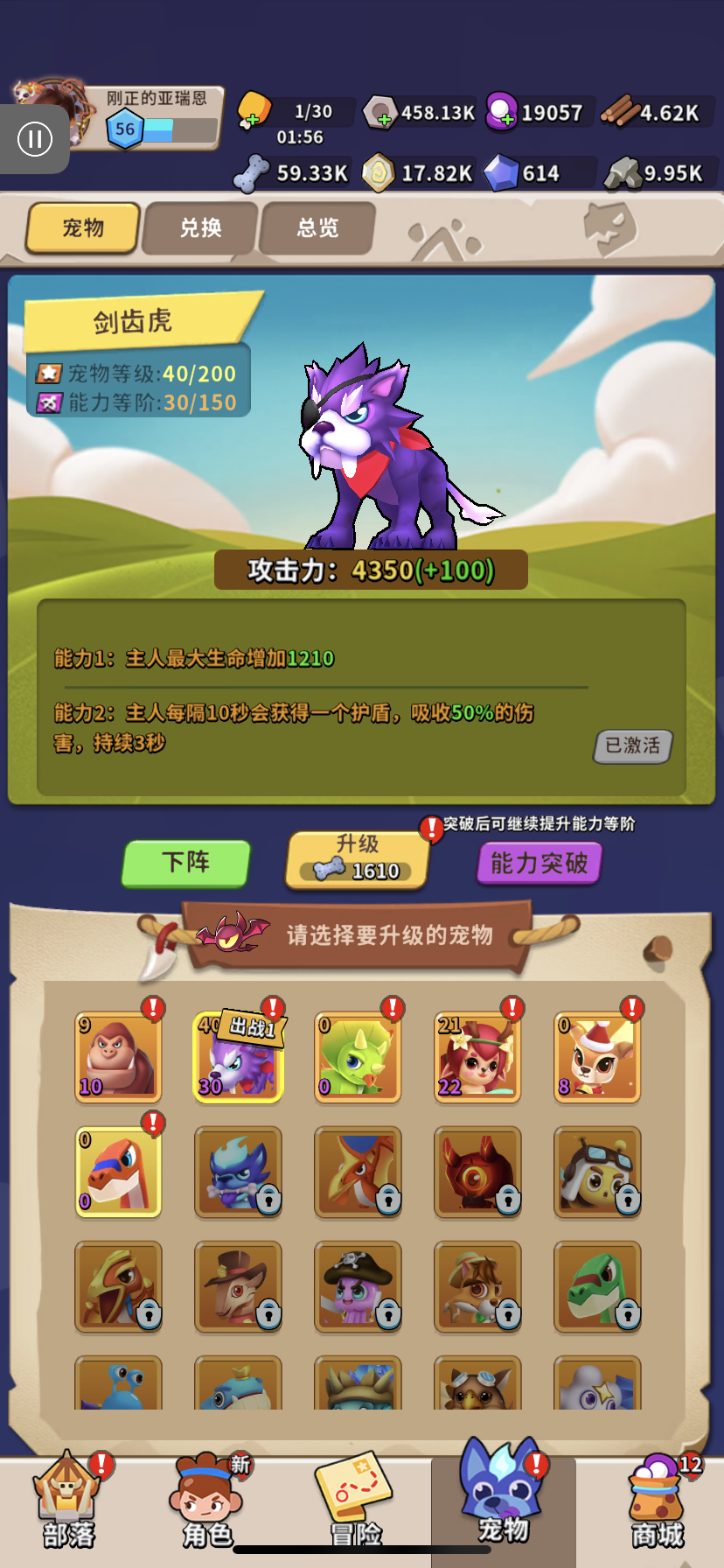Select the red-haired fairy pet at level 21
Viewport: 724px width, 1568px height.
pyautogui.click(x=477, y=1057)
